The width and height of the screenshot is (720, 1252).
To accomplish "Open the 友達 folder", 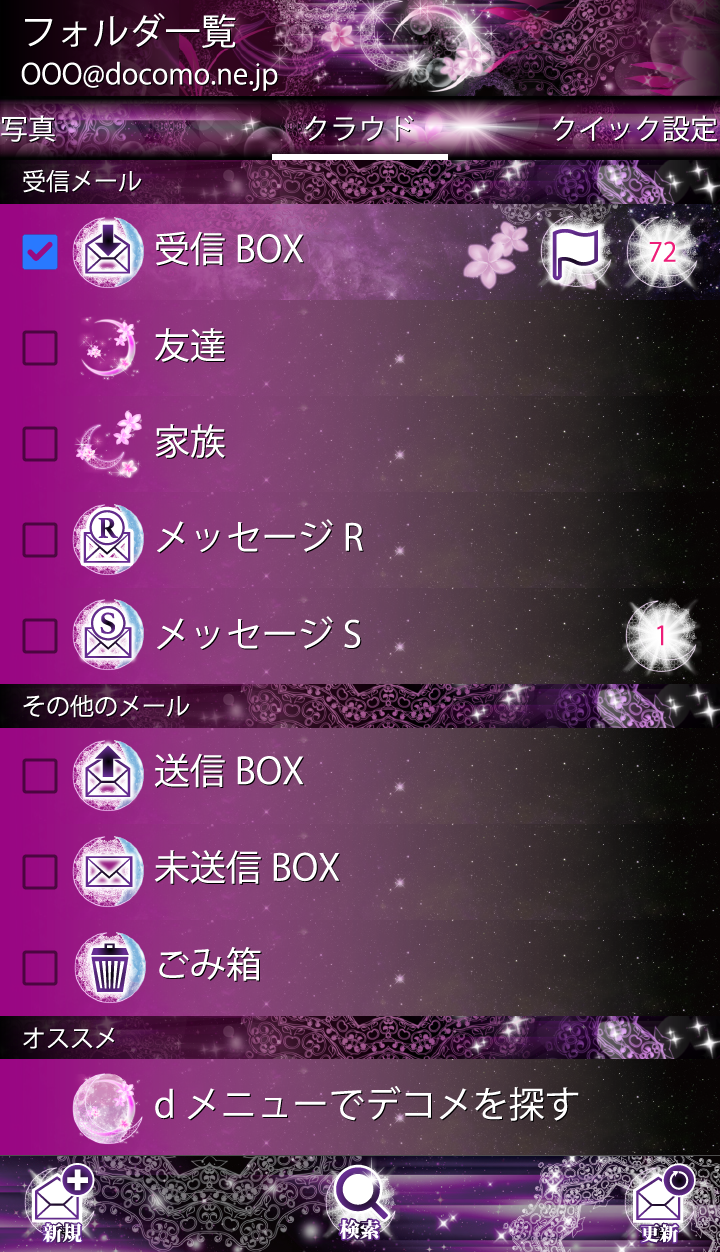I will tap(190, 347).
